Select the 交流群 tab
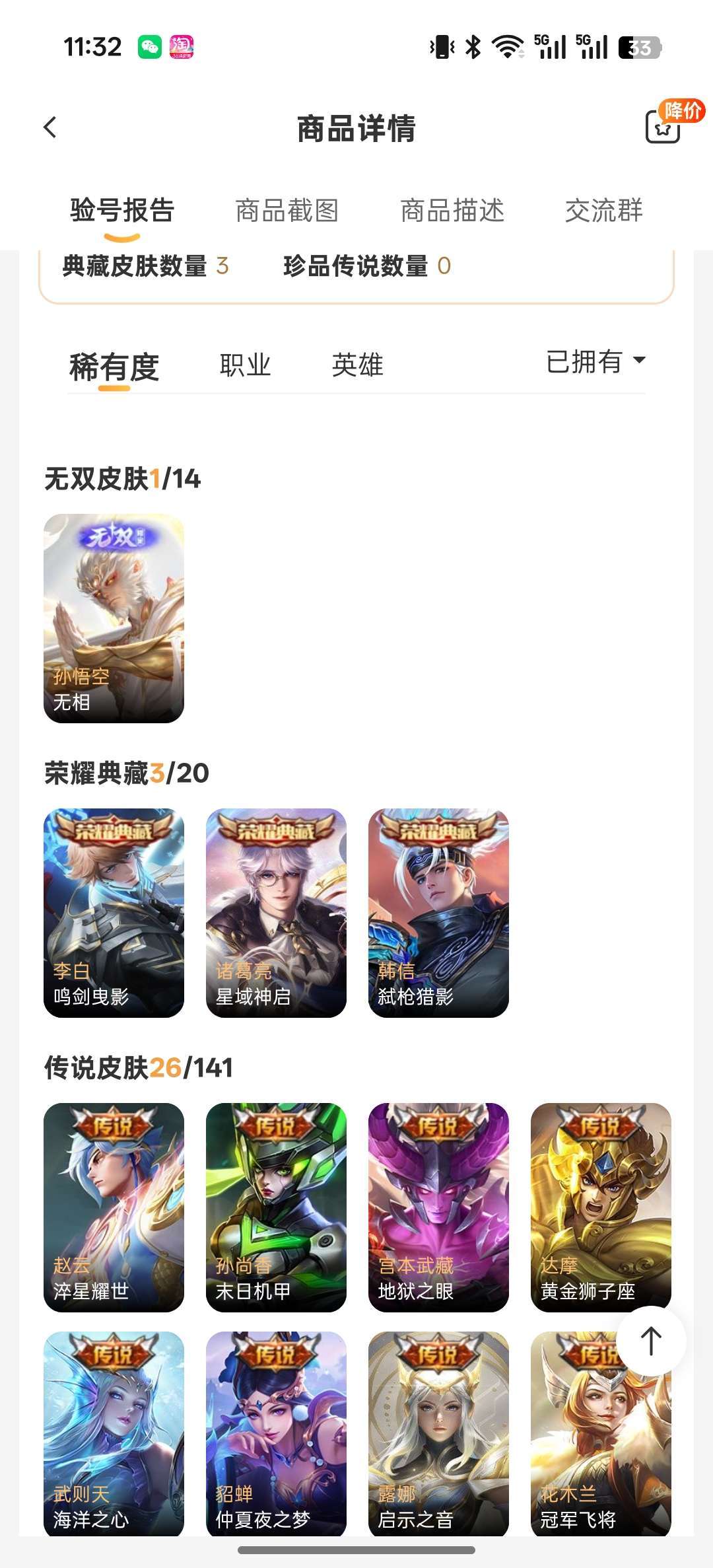Screen dimensions: 713x1568 [603, 211]
